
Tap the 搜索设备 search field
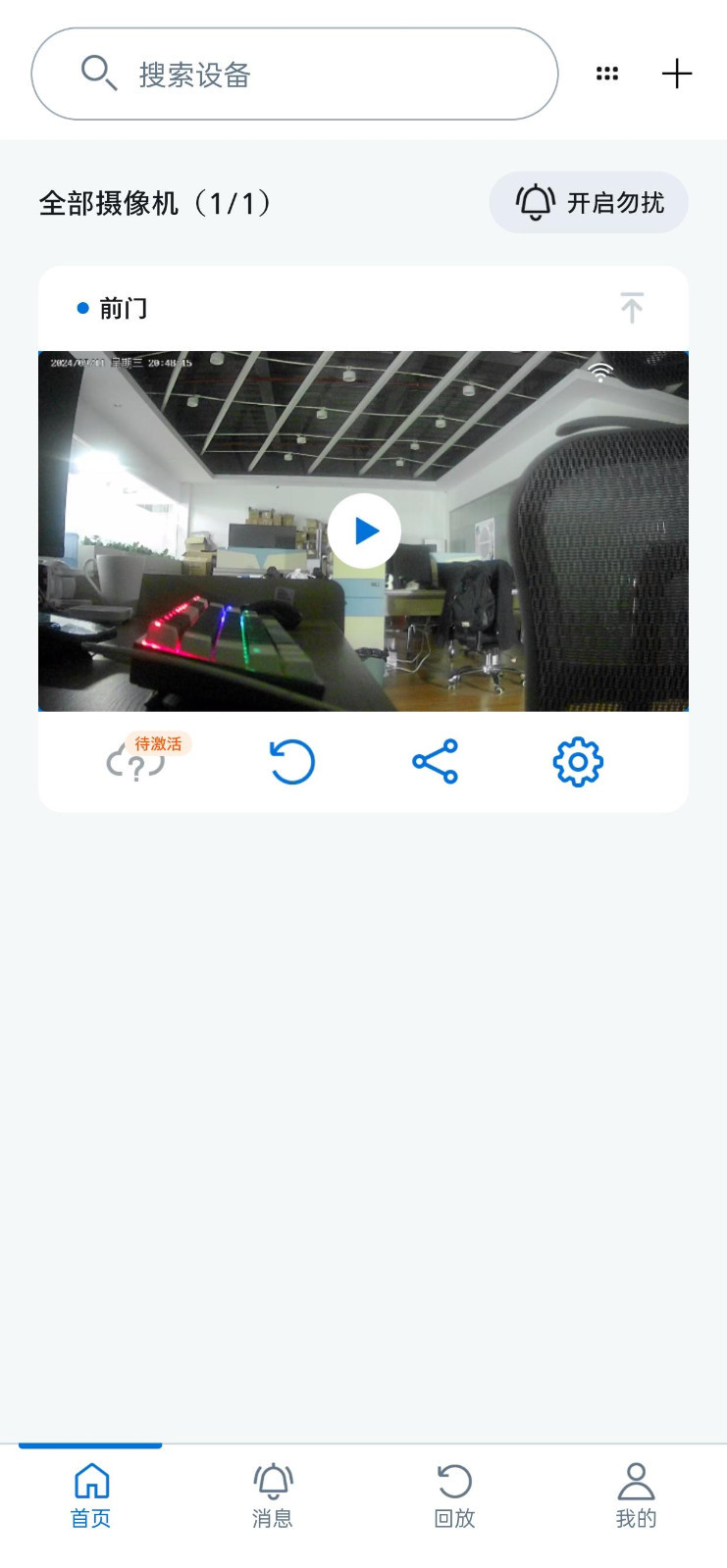(294, 74)
